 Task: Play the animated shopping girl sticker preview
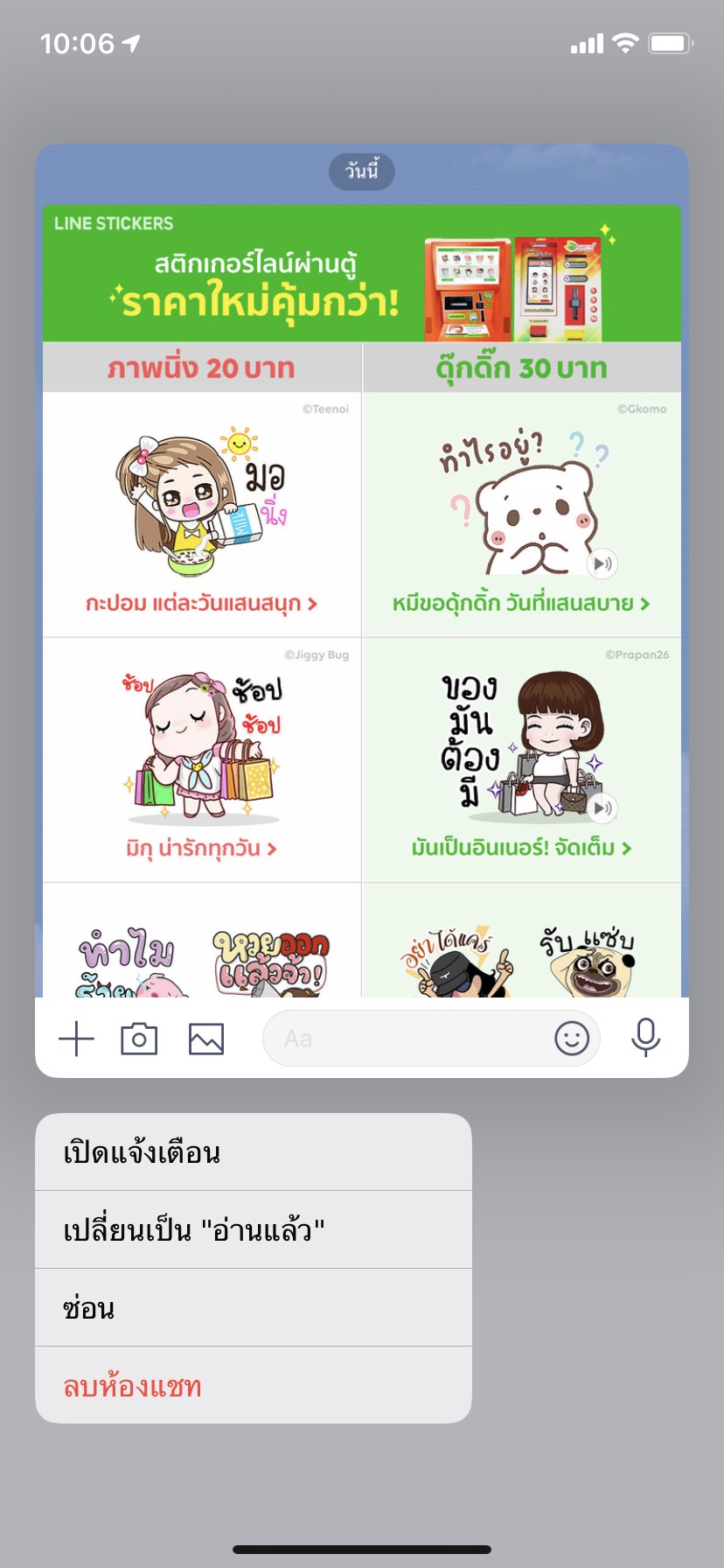[x=602, y=809]
